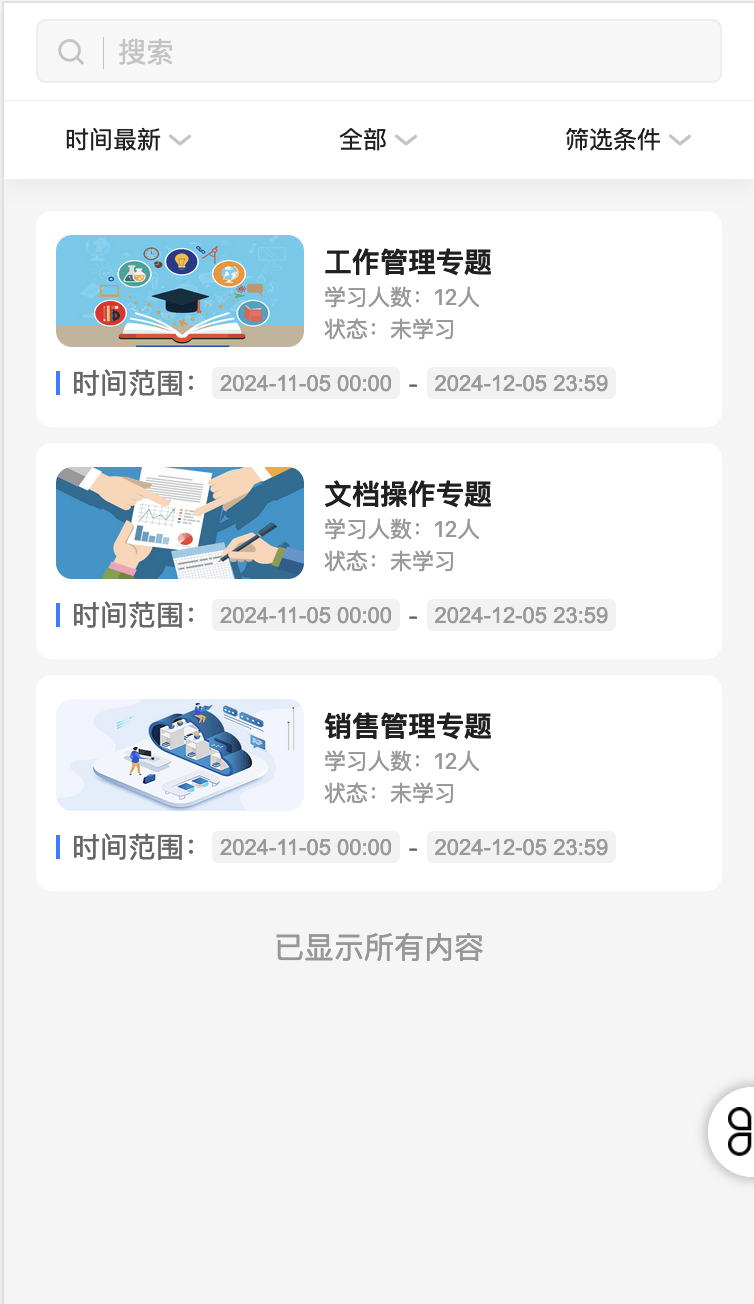Click the magnifier search icon

(x=69, y=51)
